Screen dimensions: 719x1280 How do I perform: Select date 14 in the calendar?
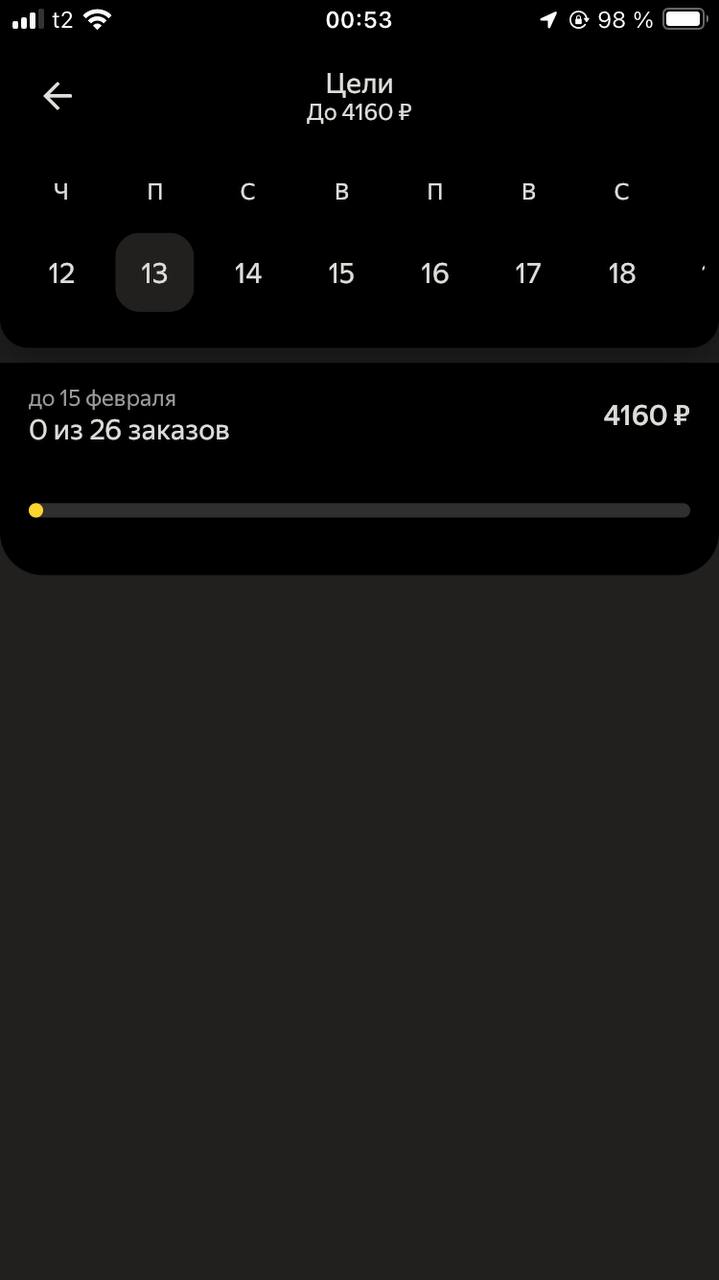[x=248, y=273]
